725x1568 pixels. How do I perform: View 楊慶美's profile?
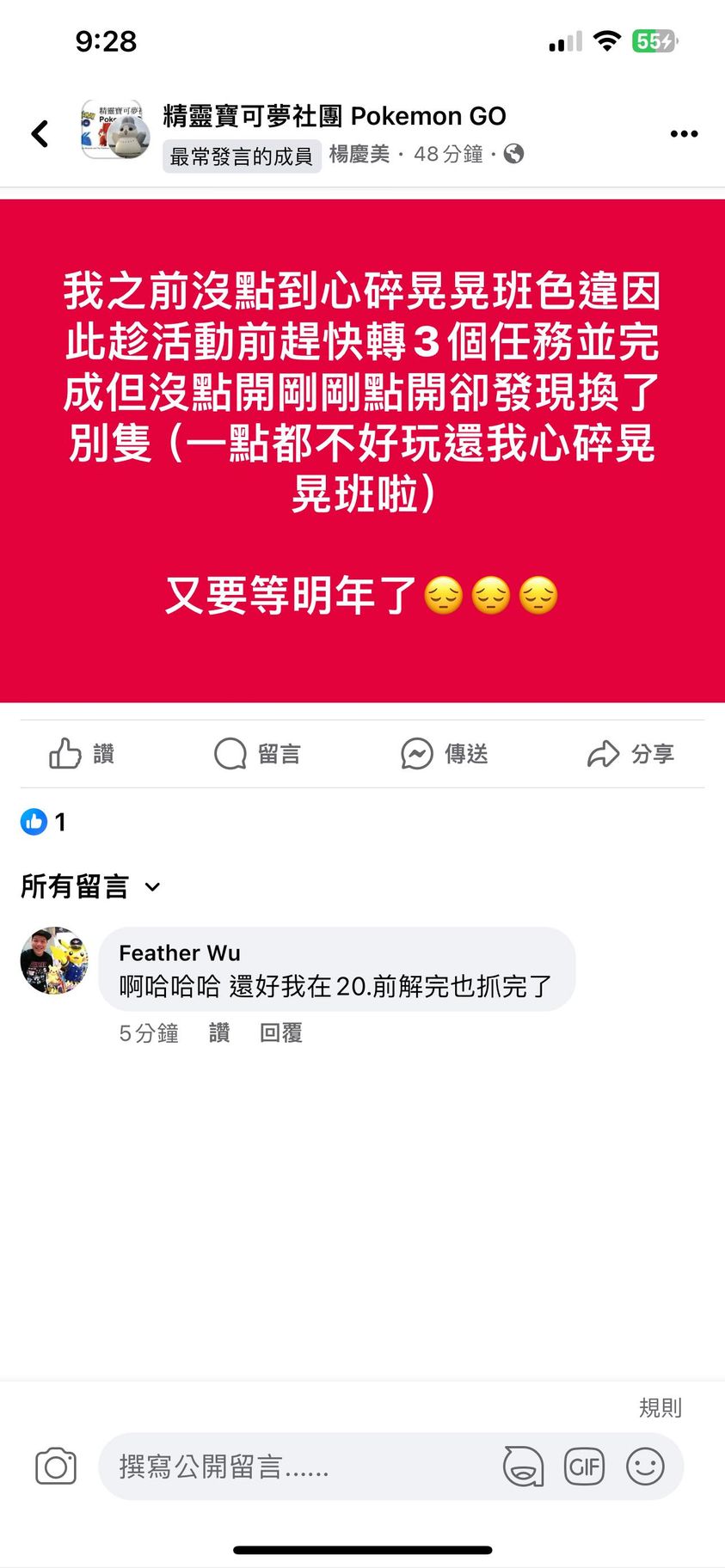click(x=359, y=154)
